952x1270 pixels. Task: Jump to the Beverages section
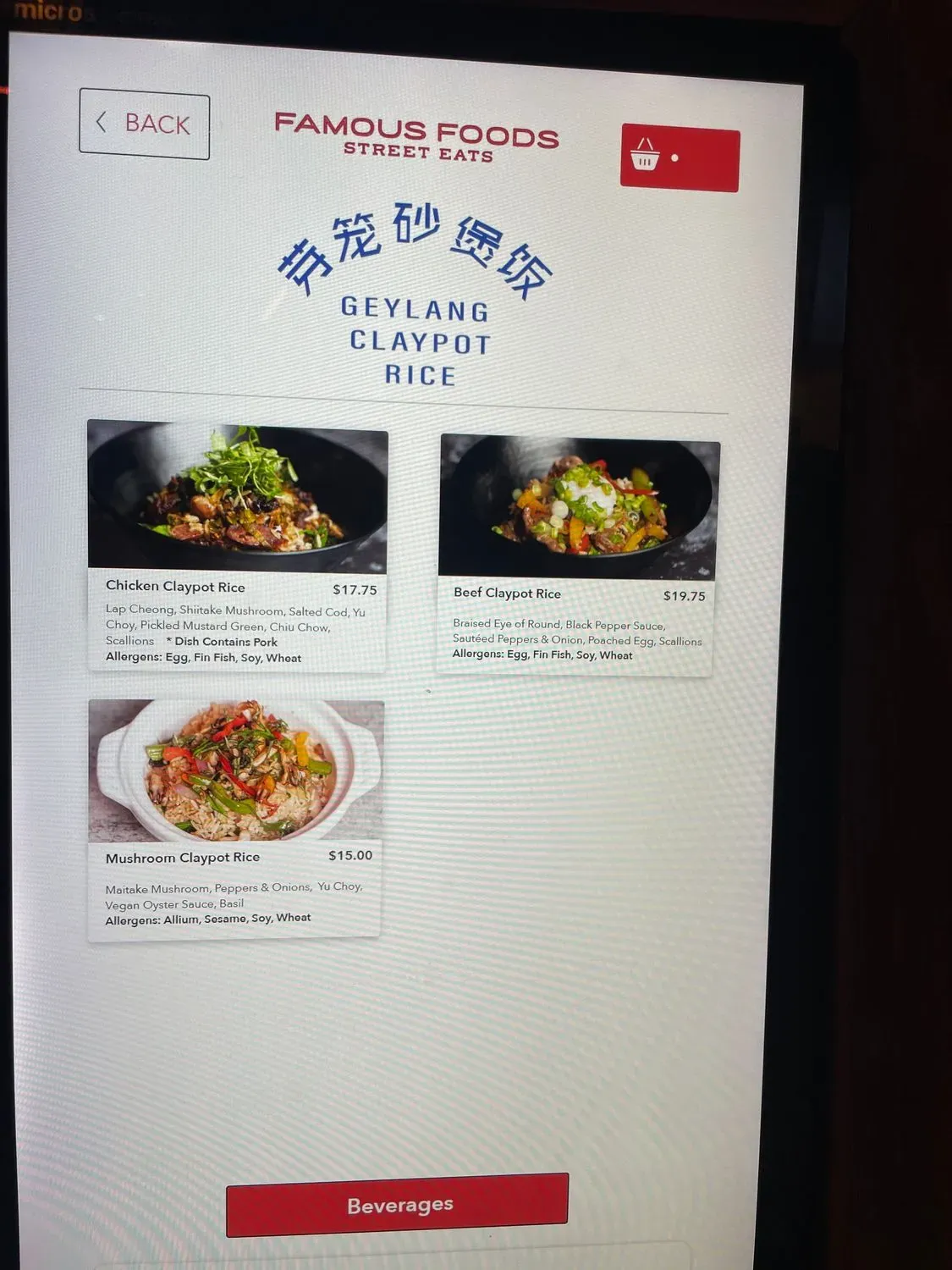[x=398, y=1204]
